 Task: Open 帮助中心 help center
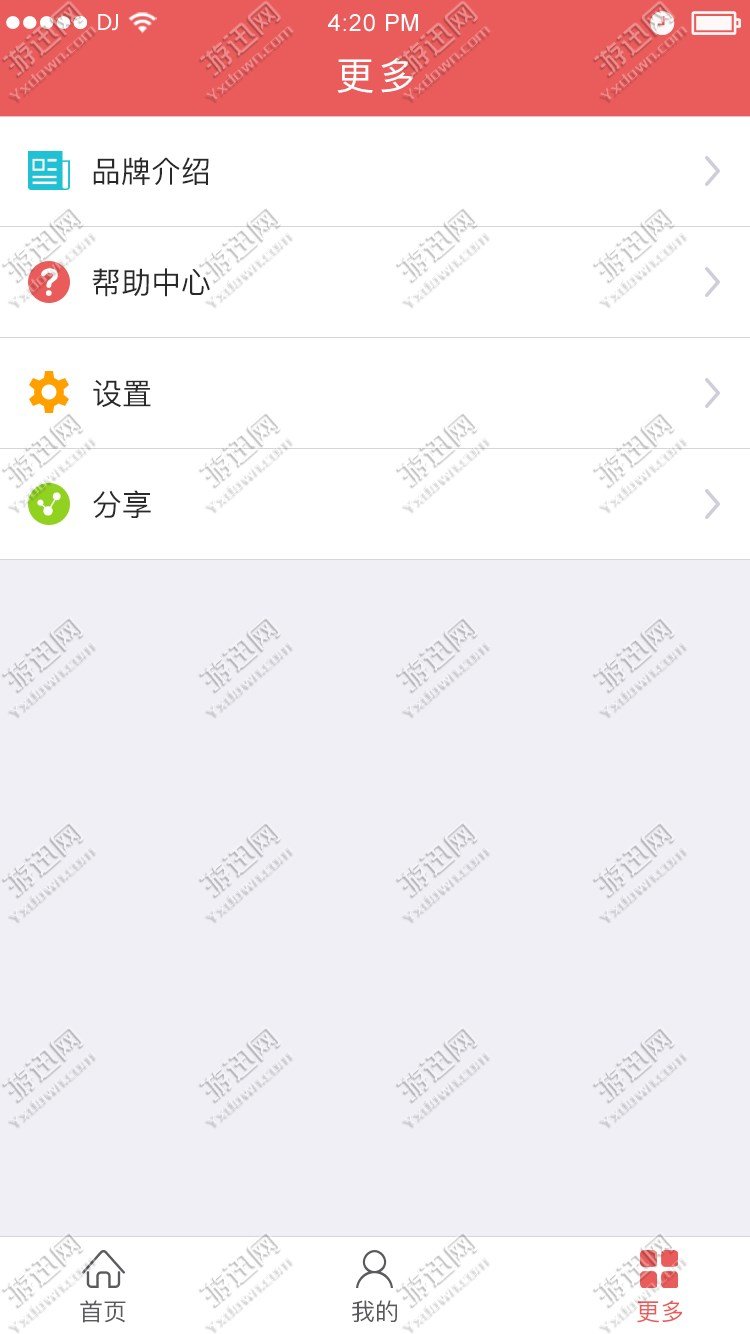coord(374,283)
